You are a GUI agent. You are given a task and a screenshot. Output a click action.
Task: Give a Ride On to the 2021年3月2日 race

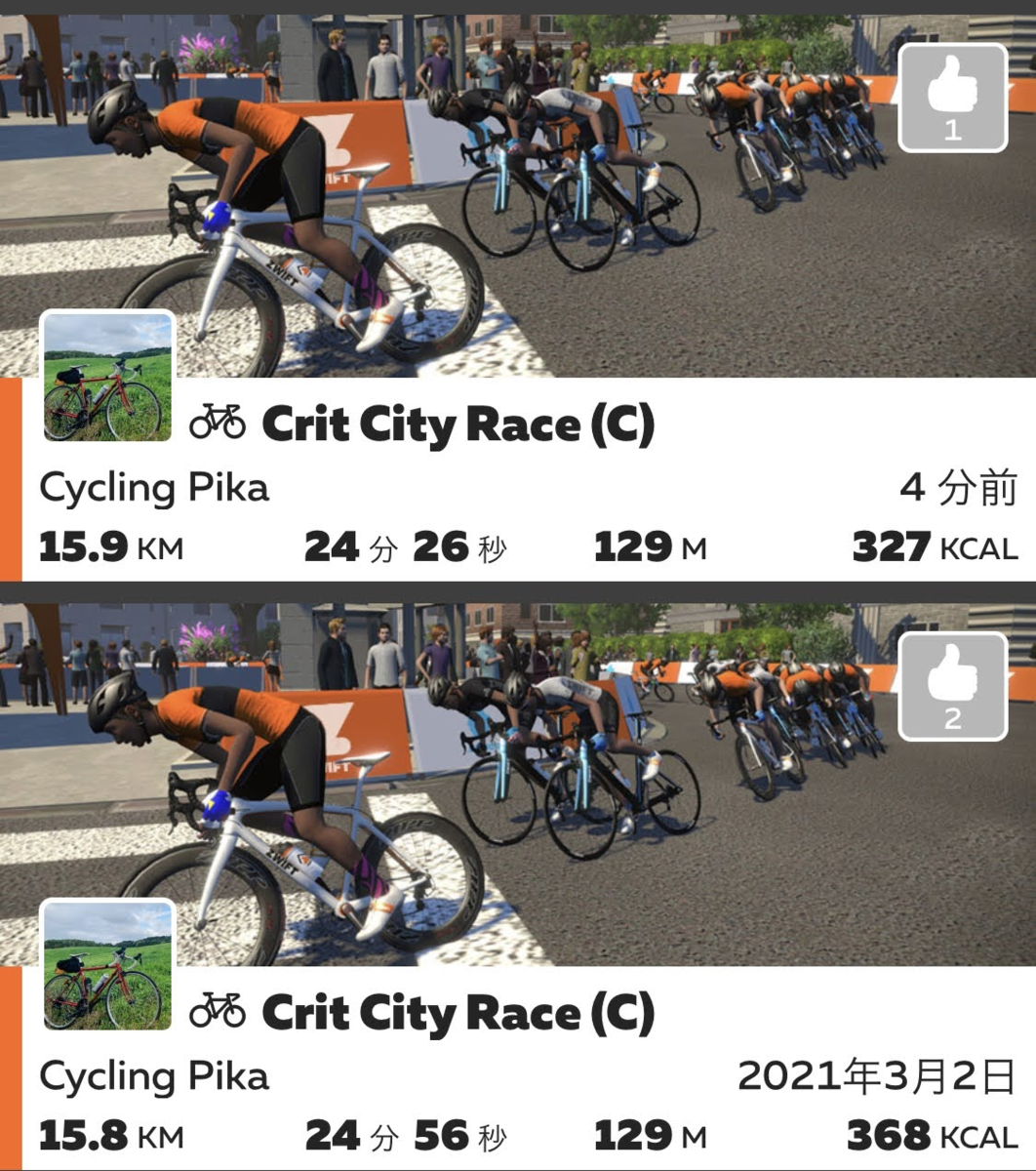[952, 686]
